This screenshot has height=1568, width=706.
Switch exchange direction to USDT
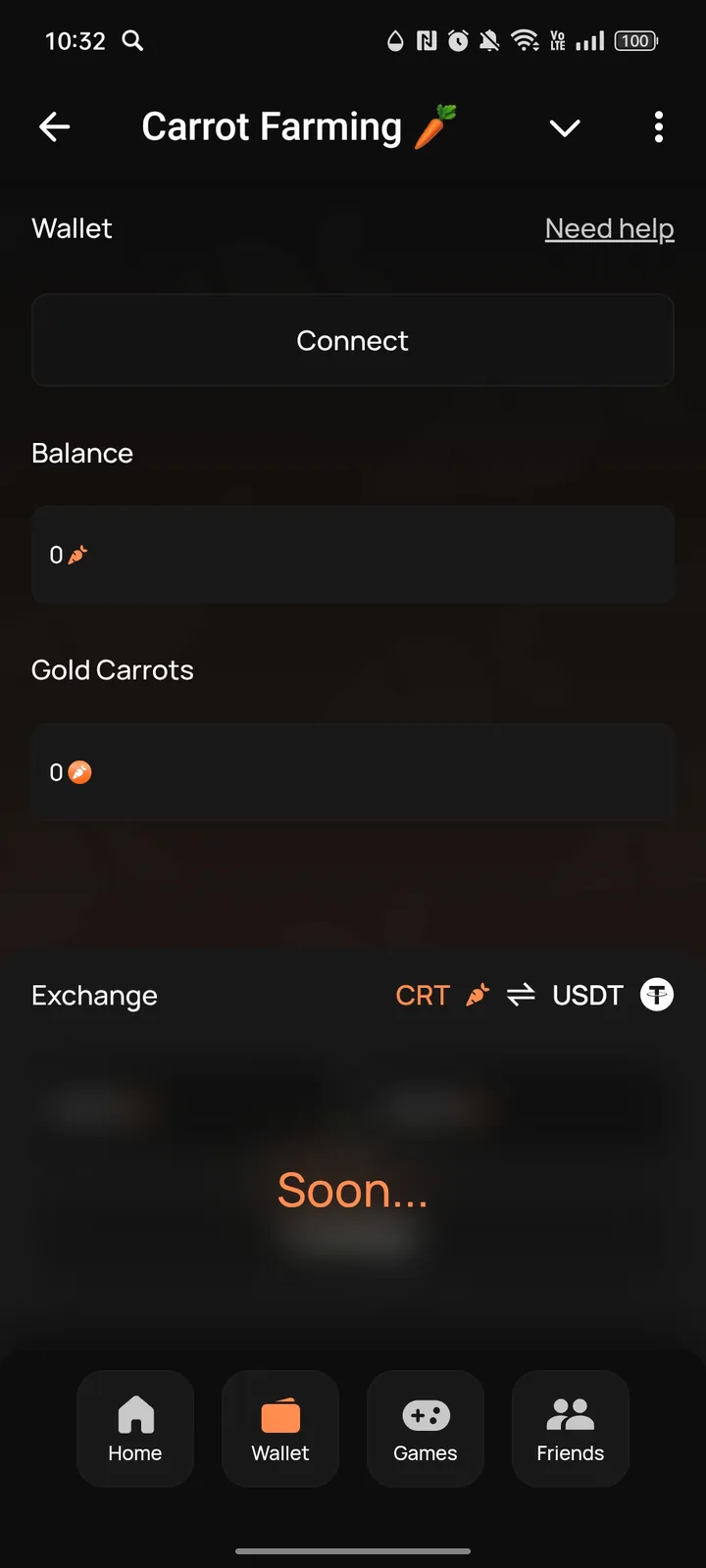(x=588, y=995)
